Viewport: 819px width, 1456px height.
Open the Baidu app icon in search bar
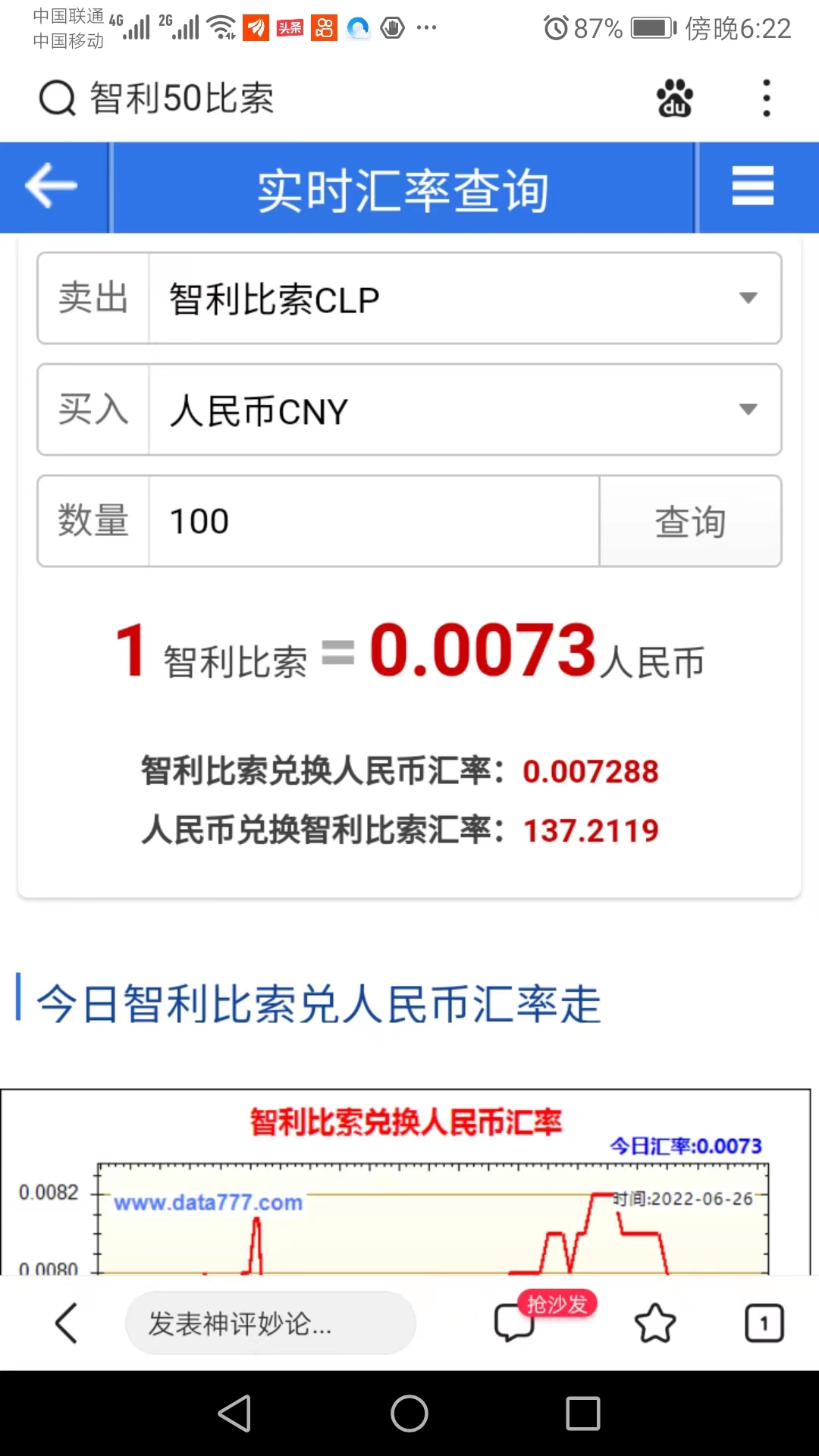(673, 98)
